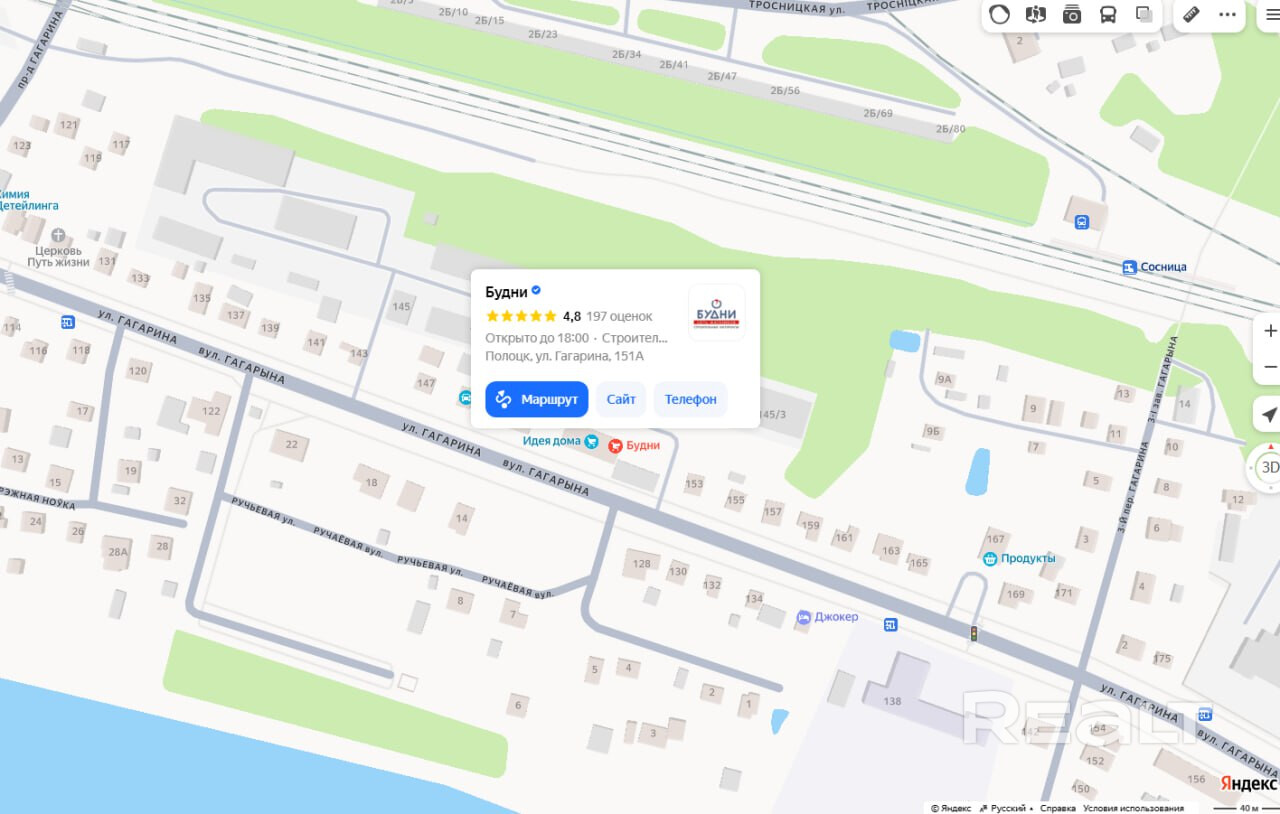
Task: Change language via Русский selector
Action: pos(1008,808)
